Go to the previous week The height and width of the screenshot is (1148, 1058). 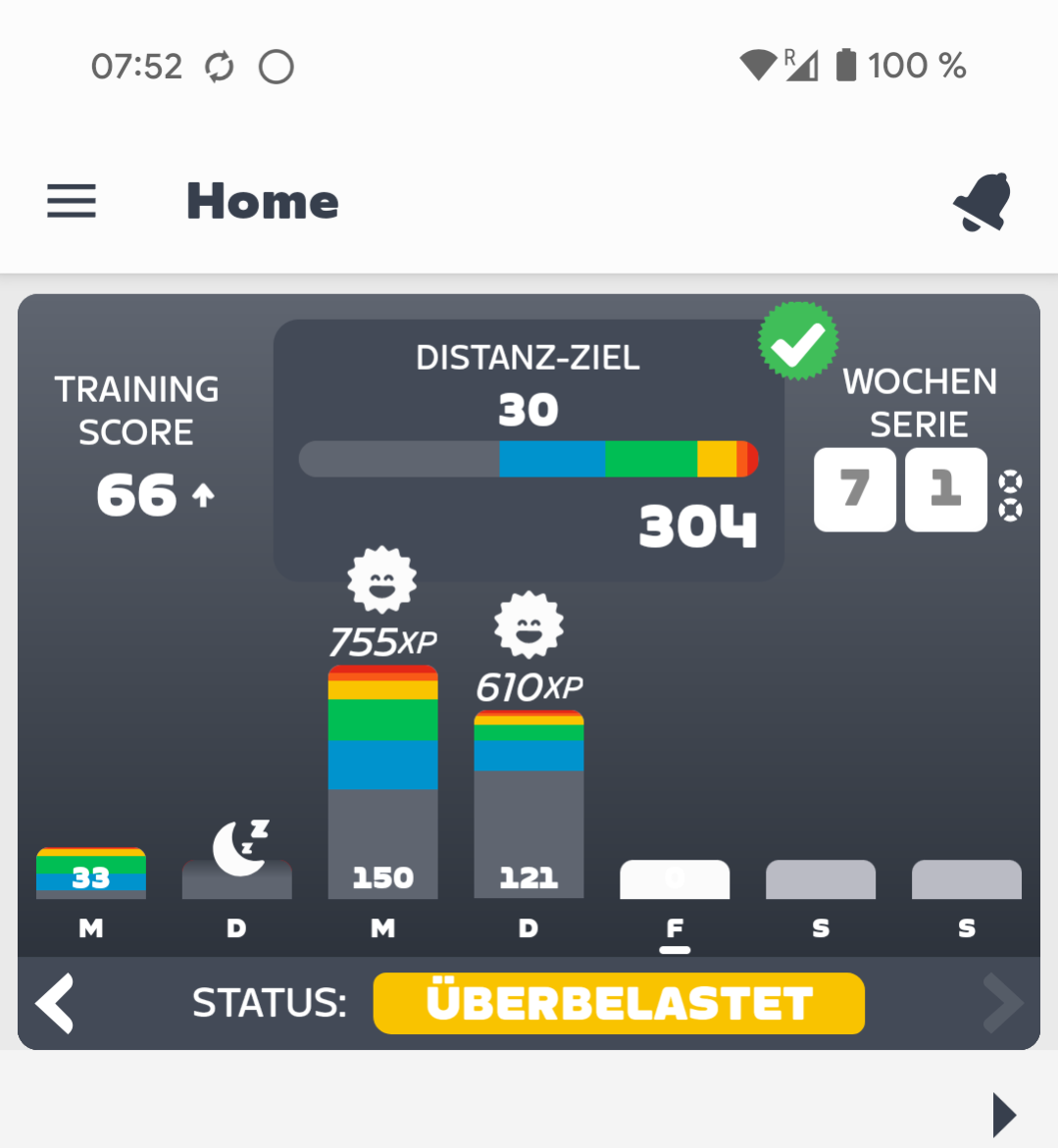[55, 1003]
